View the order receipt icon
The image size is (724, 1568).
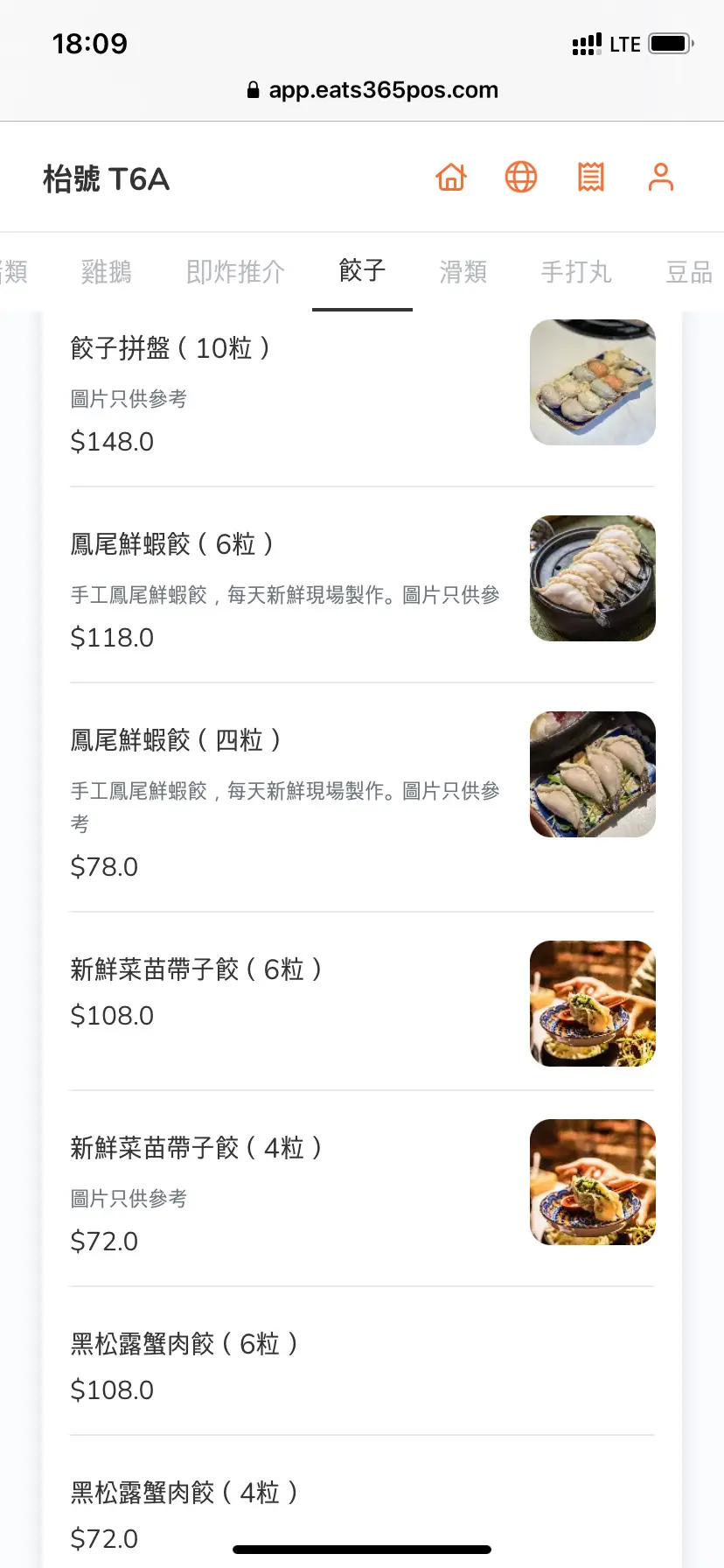click(591, 178)
